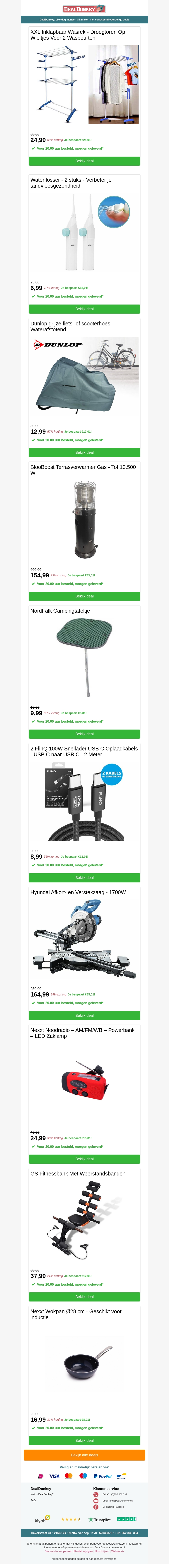Tap the 'Email info@DealDonkey.com' link
Screen dimensions: 169x1568
pos(117,1500)
